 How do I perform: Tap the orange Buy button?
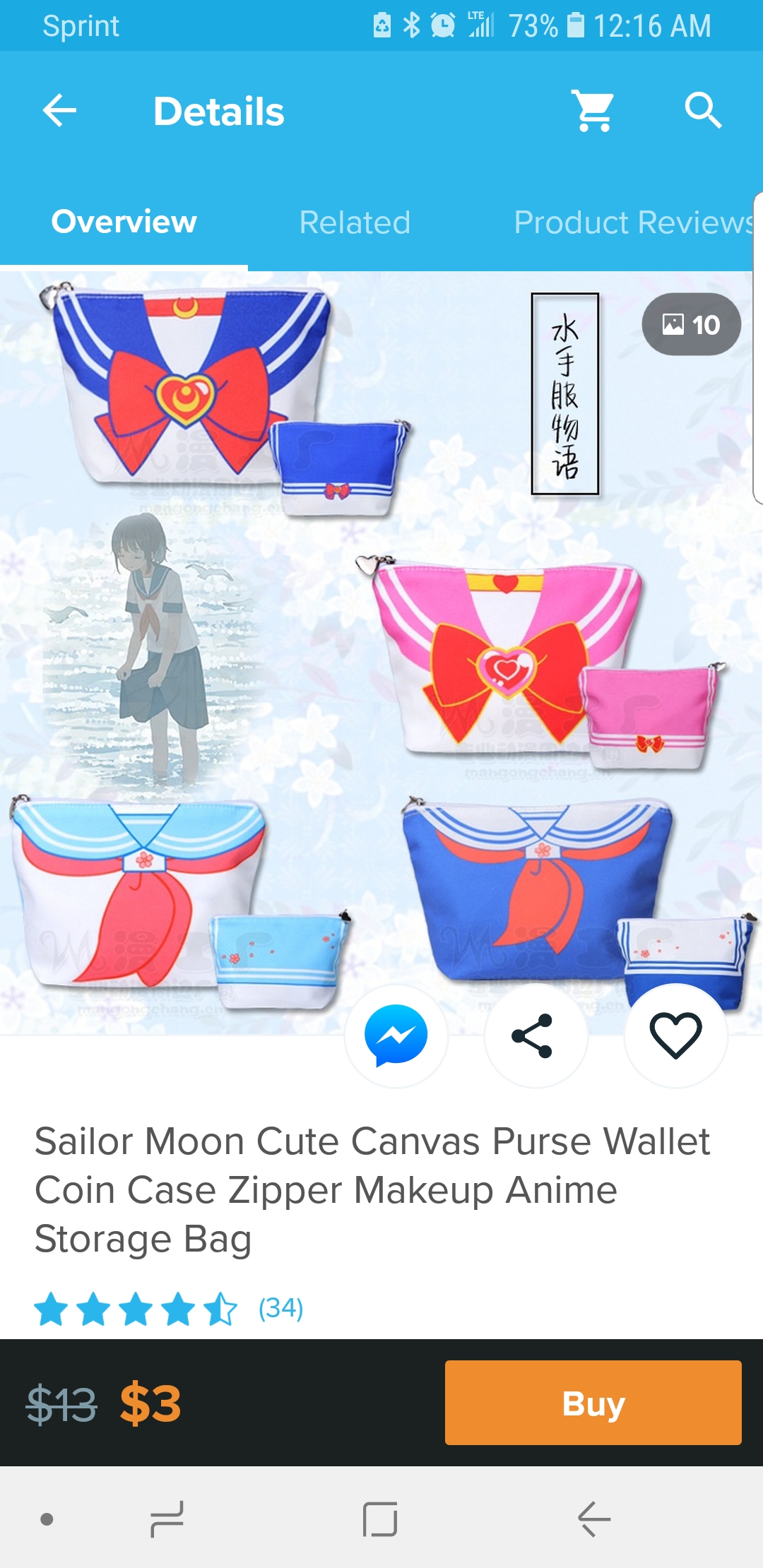coord(593,1403)
